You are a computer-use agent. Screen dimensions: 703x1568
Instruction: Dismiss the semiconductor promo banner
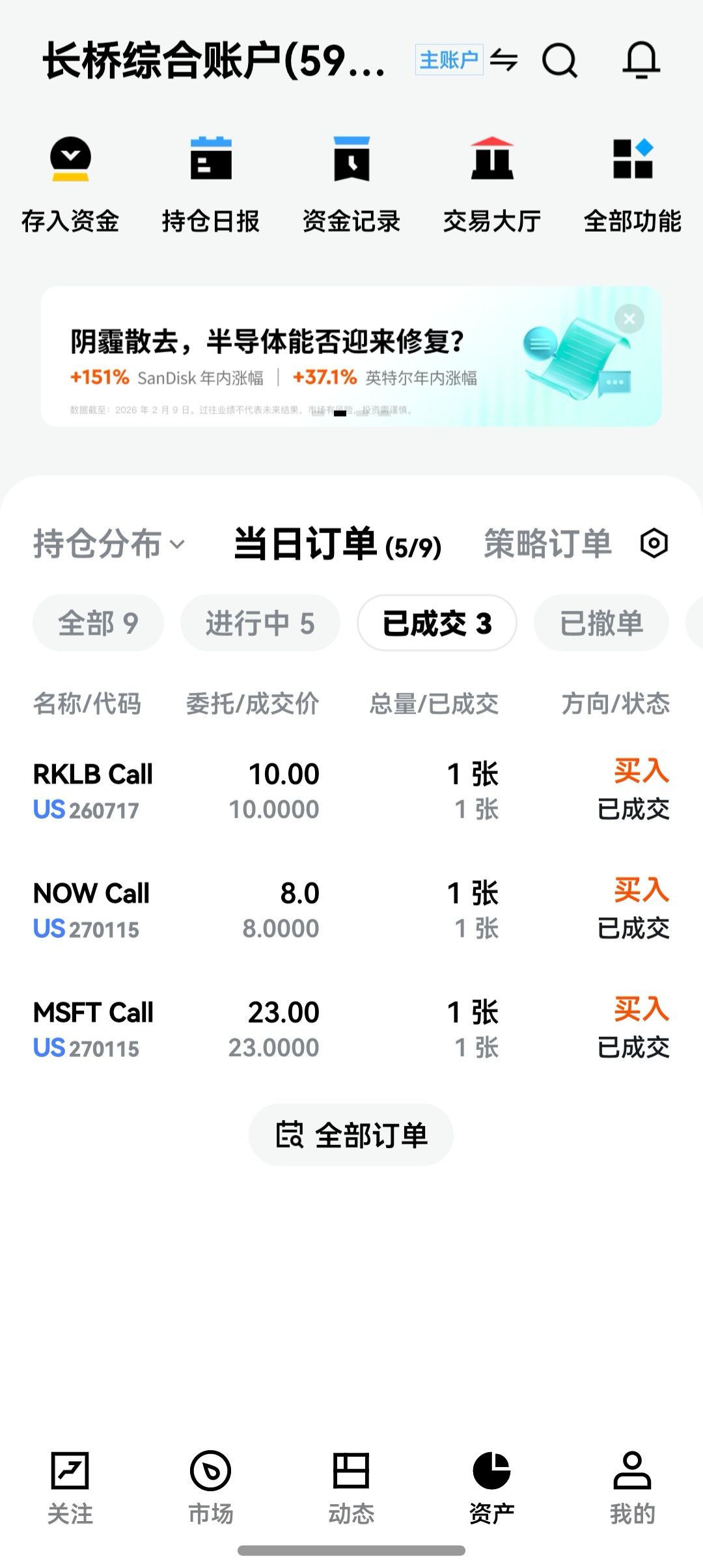click(629, 319)
